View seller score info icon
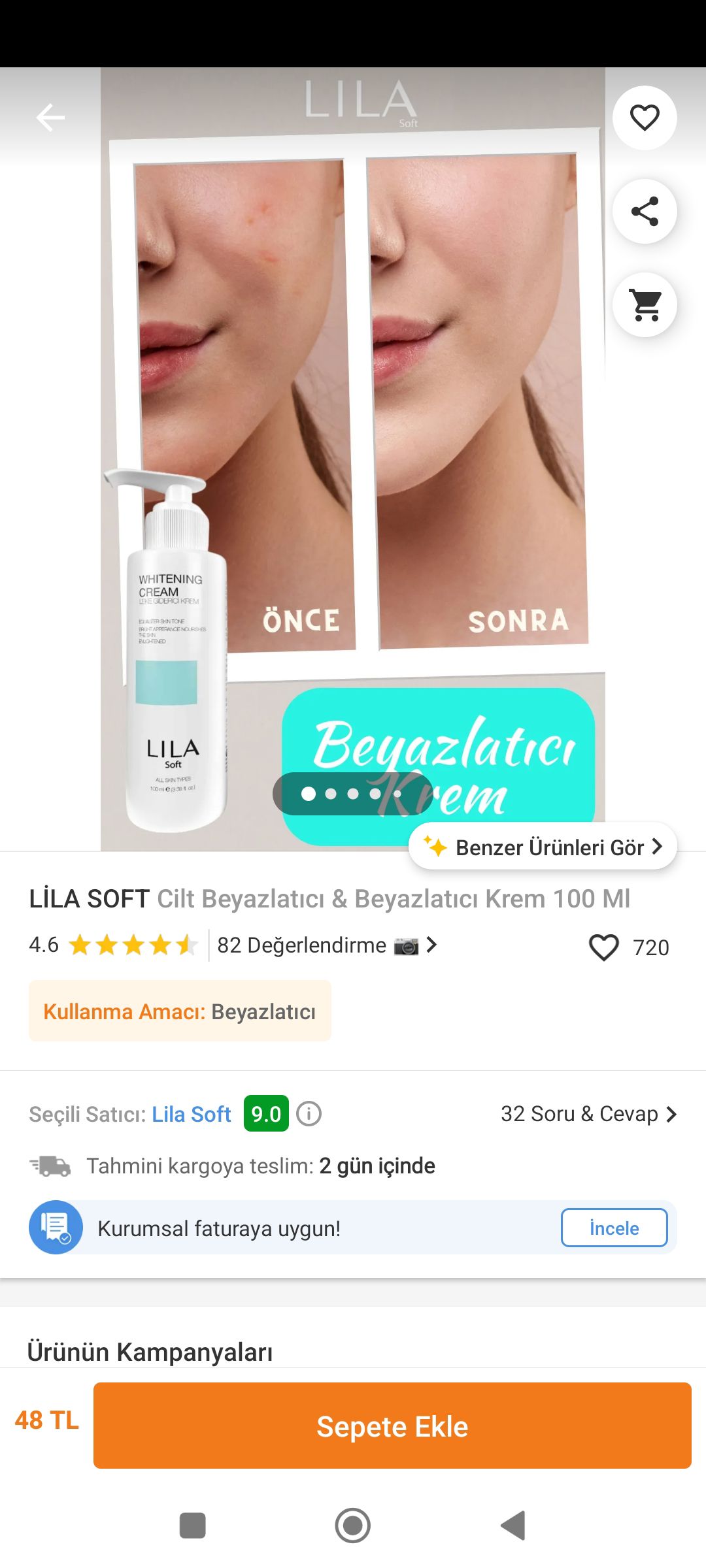Image resolution: width=706 pixels, height=1568 pixels. tap(309, 1113)
